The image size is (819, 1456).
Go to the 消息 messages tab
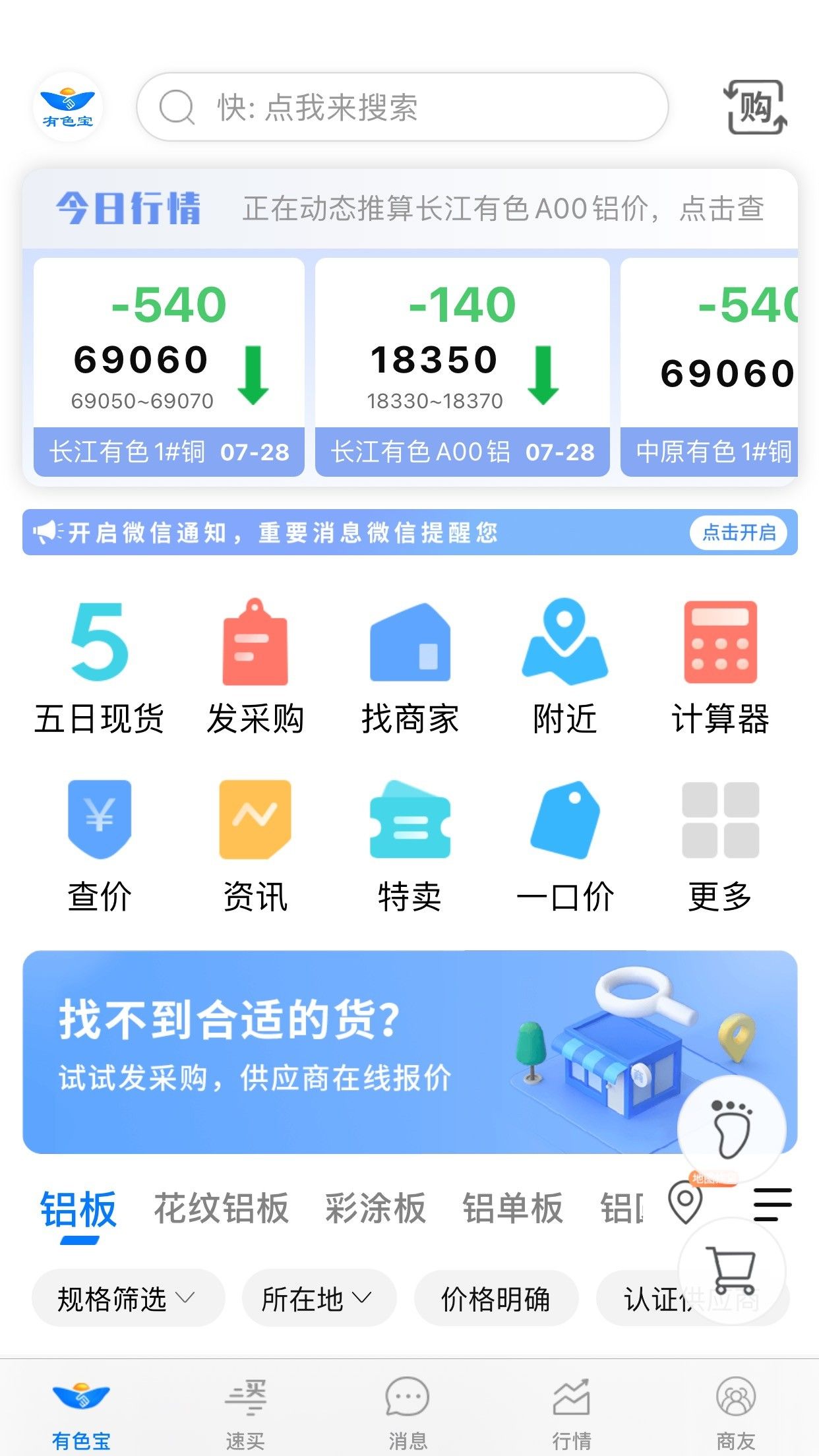coord(408,1412)
